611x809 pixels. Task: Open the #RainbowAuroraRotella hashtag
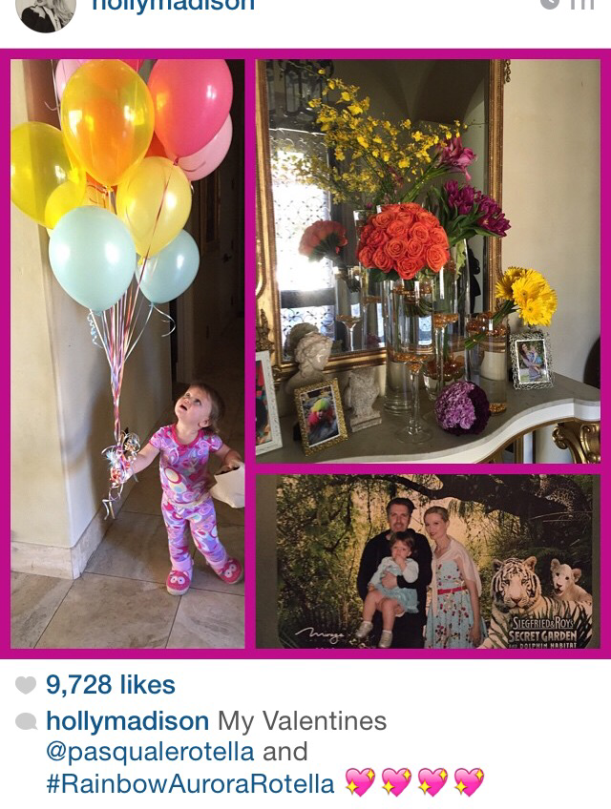pyautogui.click(x=190, y=783)
